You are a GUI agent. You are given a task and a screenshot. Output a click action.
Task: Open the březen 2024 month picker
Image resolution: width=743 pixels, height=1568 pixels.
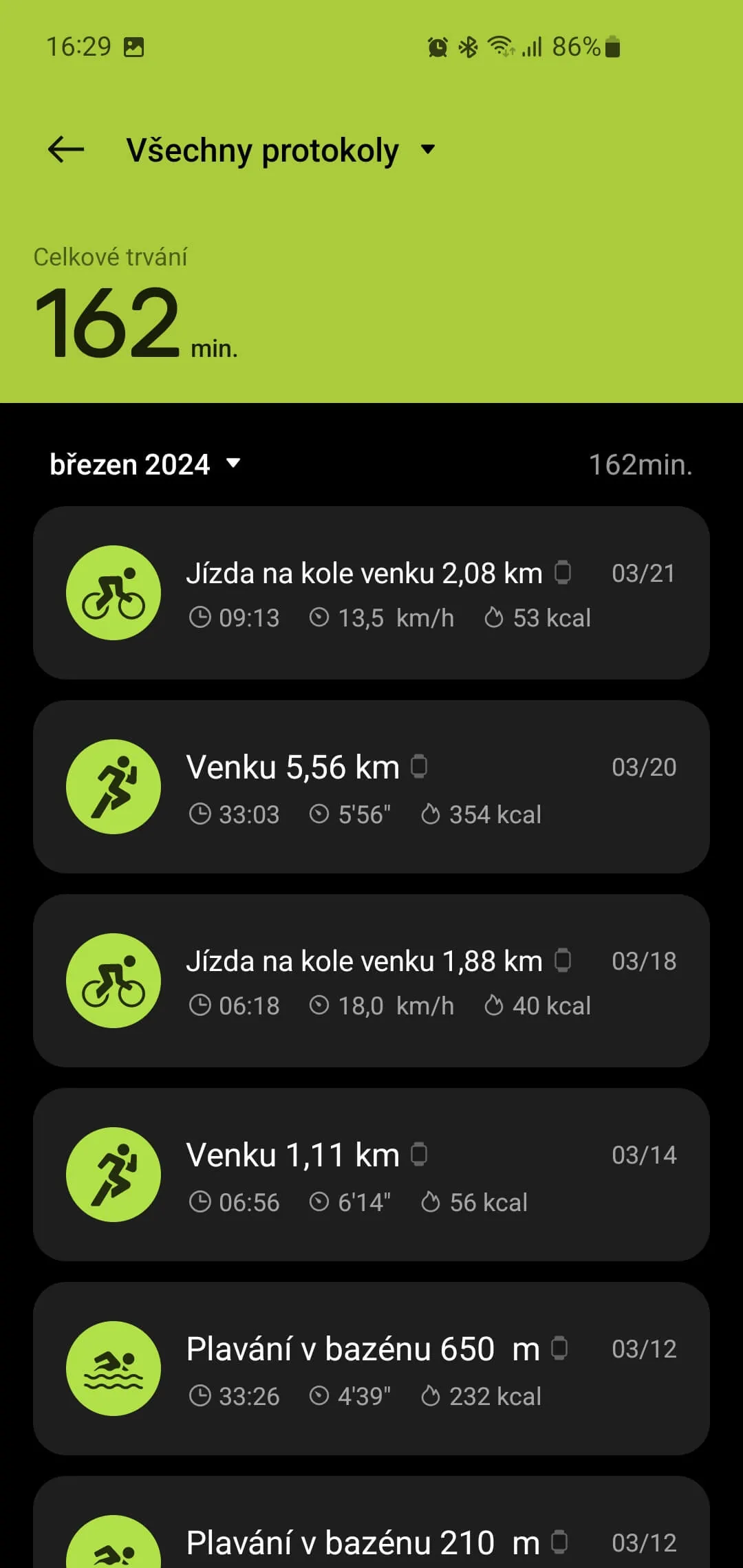click(146, 464)
